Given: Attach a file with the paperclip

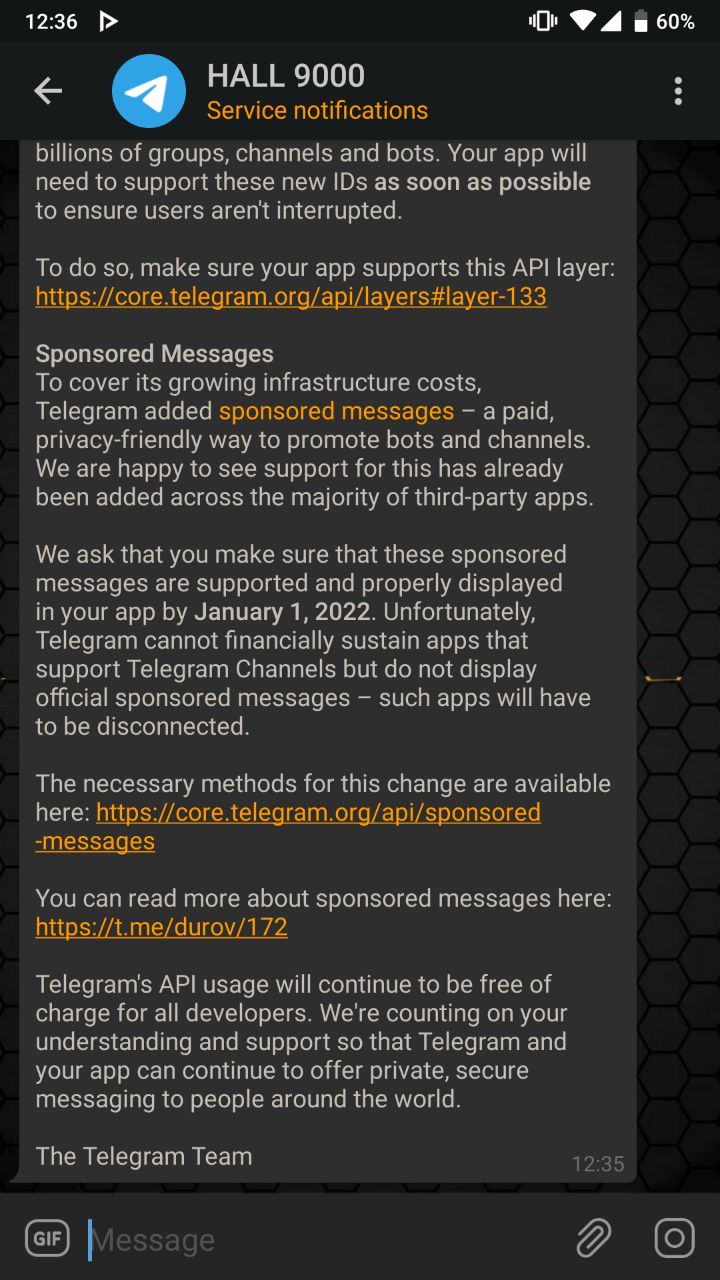Looking at the screenshot, I should [593, 1239].
